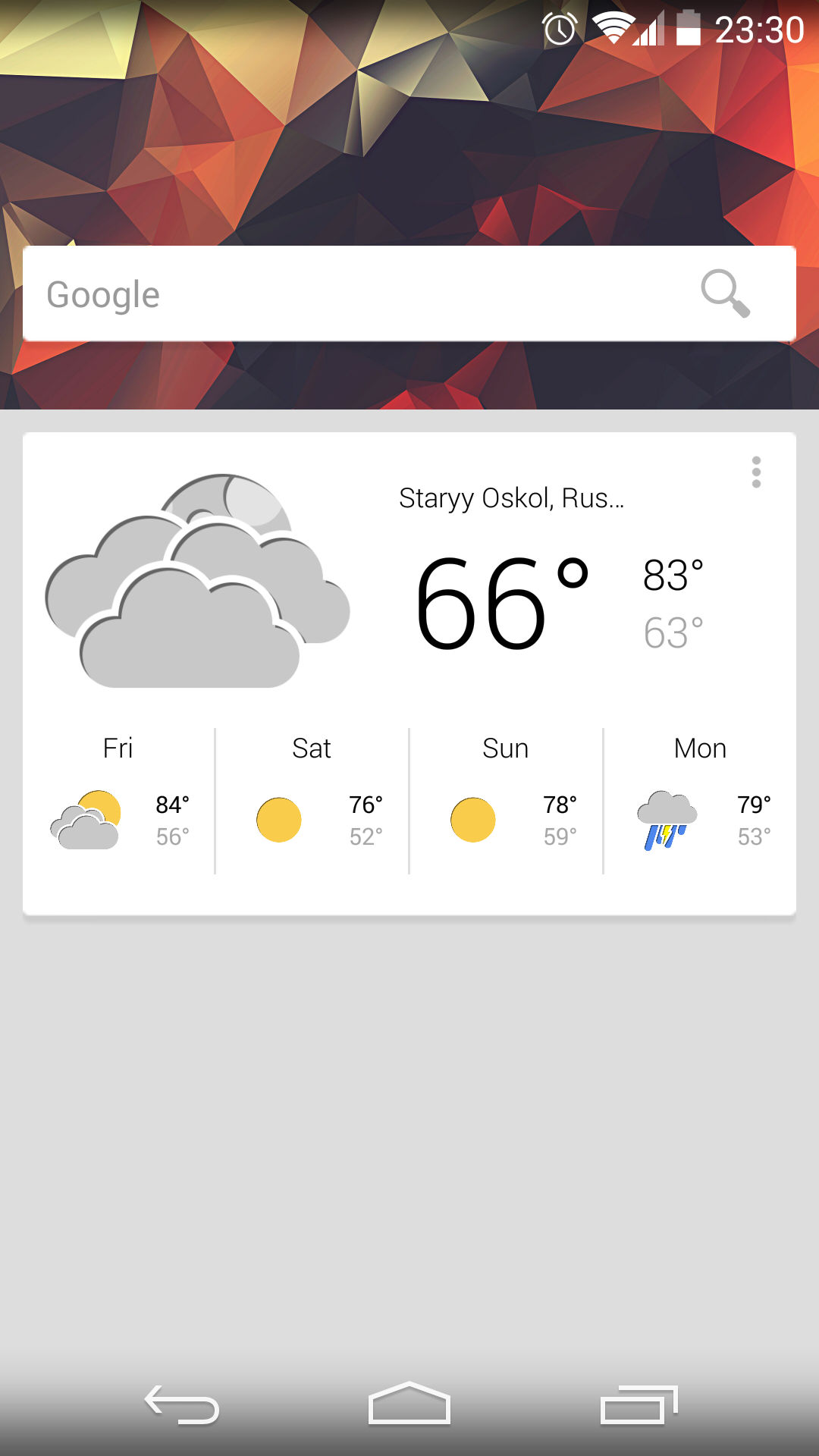
Task: Tap the magnifying glass search icon
Action: (725, 293)
